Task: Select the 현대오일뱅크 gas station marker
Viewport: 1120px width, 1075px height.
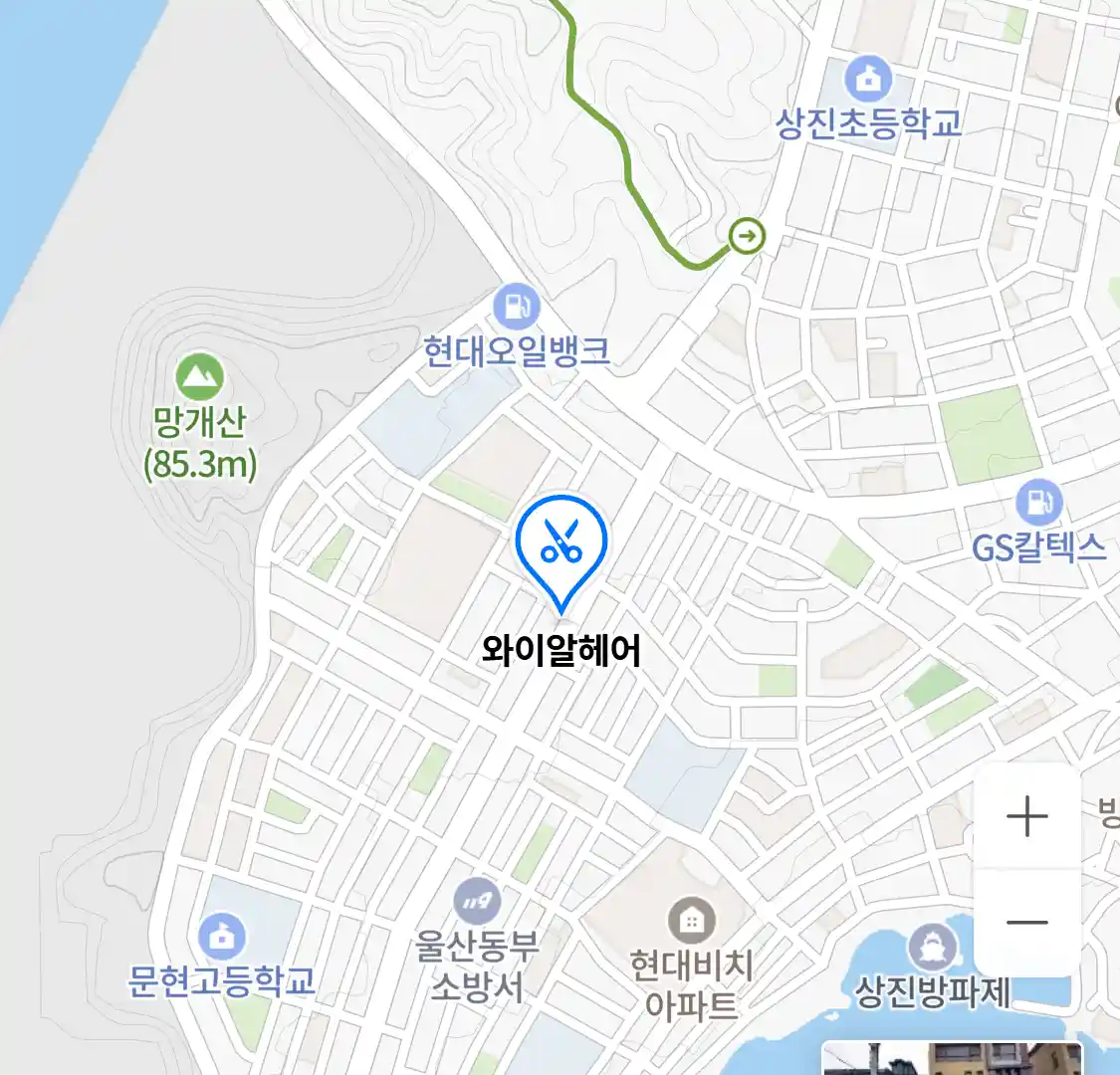Action: (x=516, y=307)
